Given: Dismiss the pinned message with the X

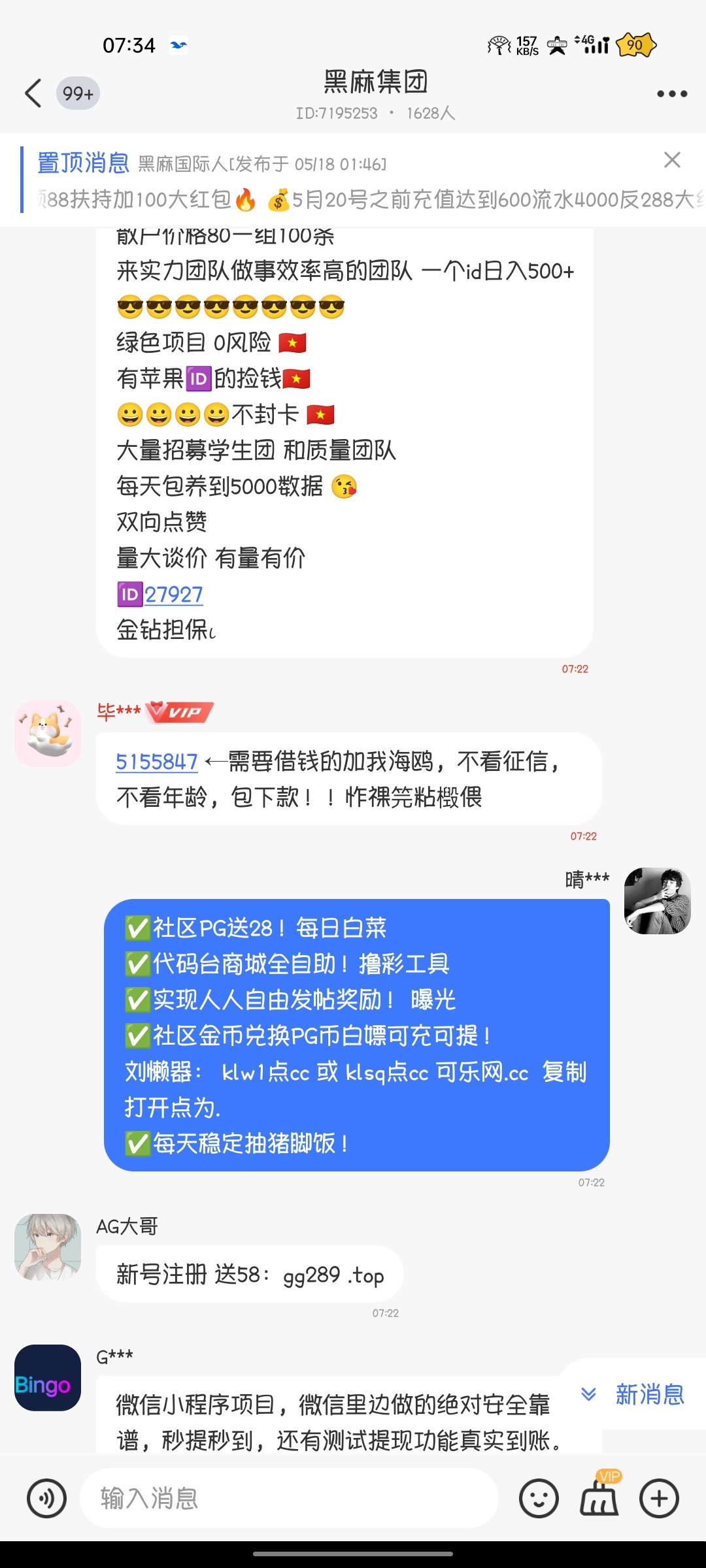Looking at the screenshot, I should (x=673, y=161).
